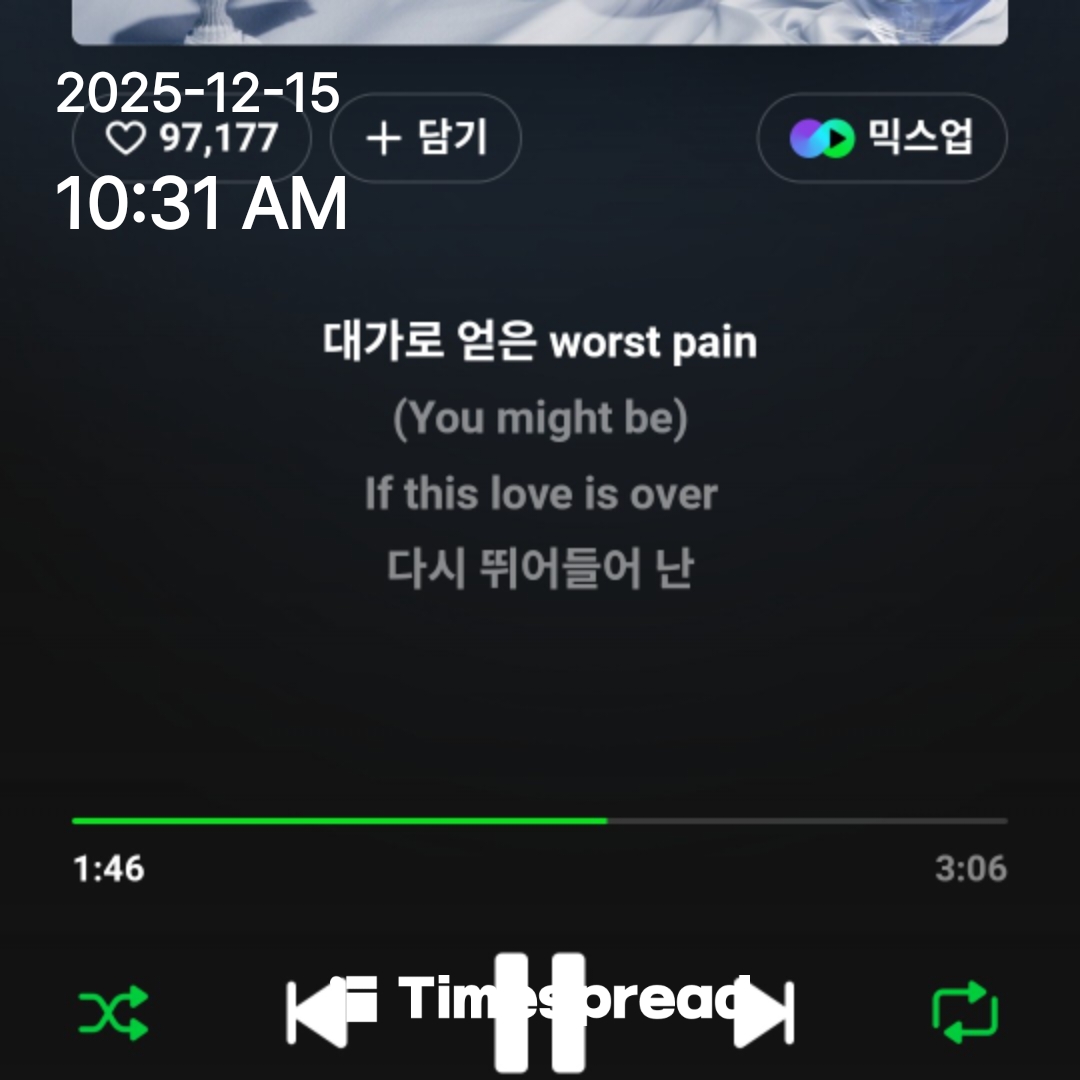Open the 믹스업 mix-up feature
The image size is (1080, 1080).
[881, 138]
